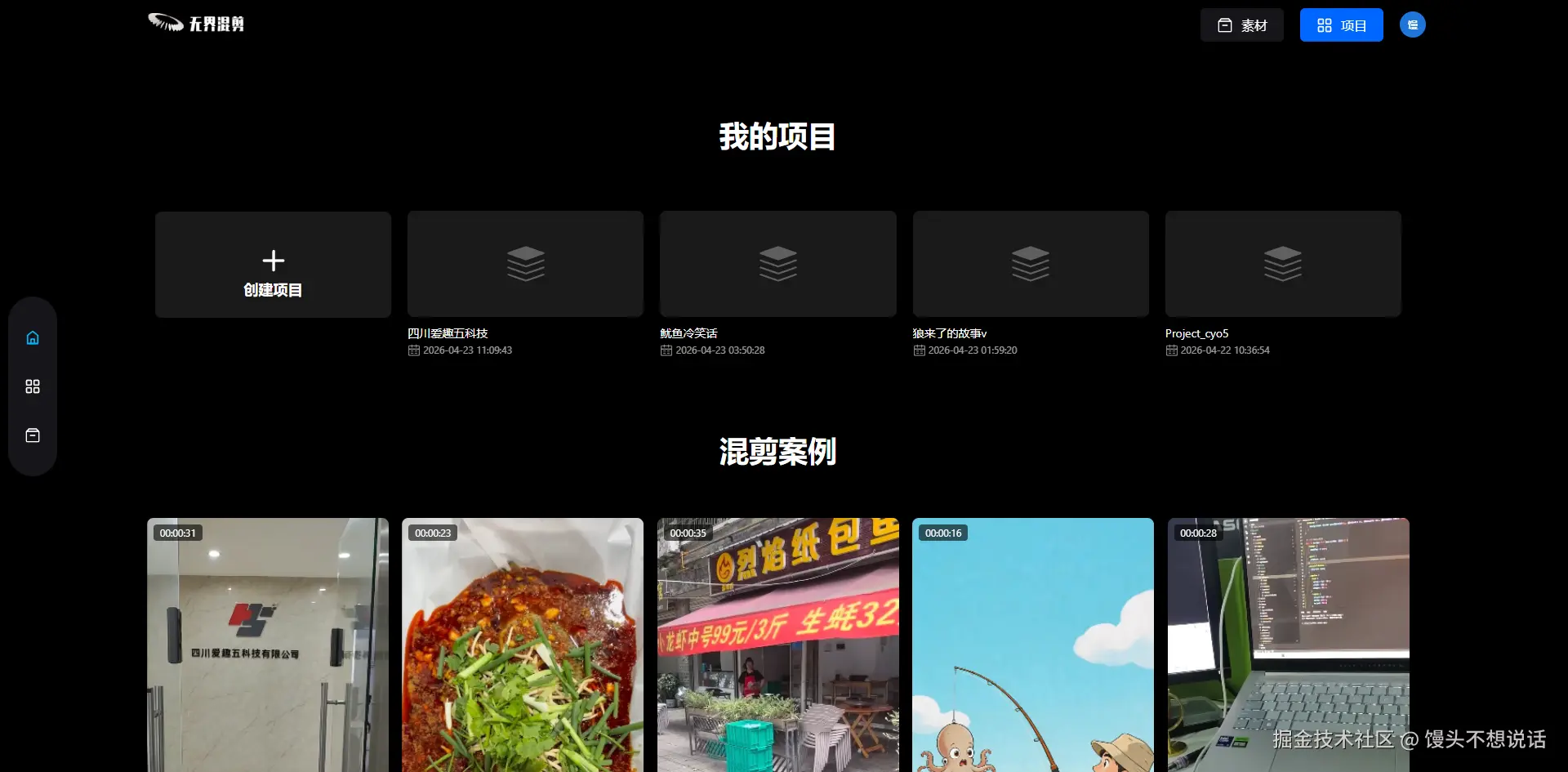Screen dimensions: 1568x772
Task: Play the 00:00:28 laptop coding example video
Action: coord(1287,645)
